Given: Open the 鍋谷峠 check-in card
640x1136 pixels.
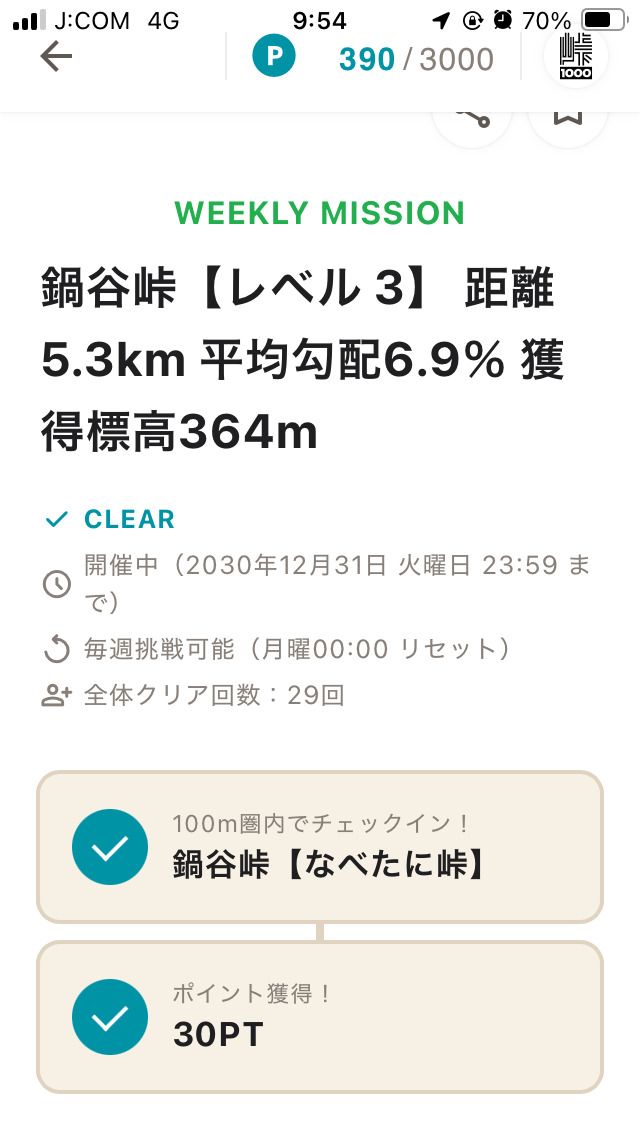Looking at the screenshot, I should (320, 847).
